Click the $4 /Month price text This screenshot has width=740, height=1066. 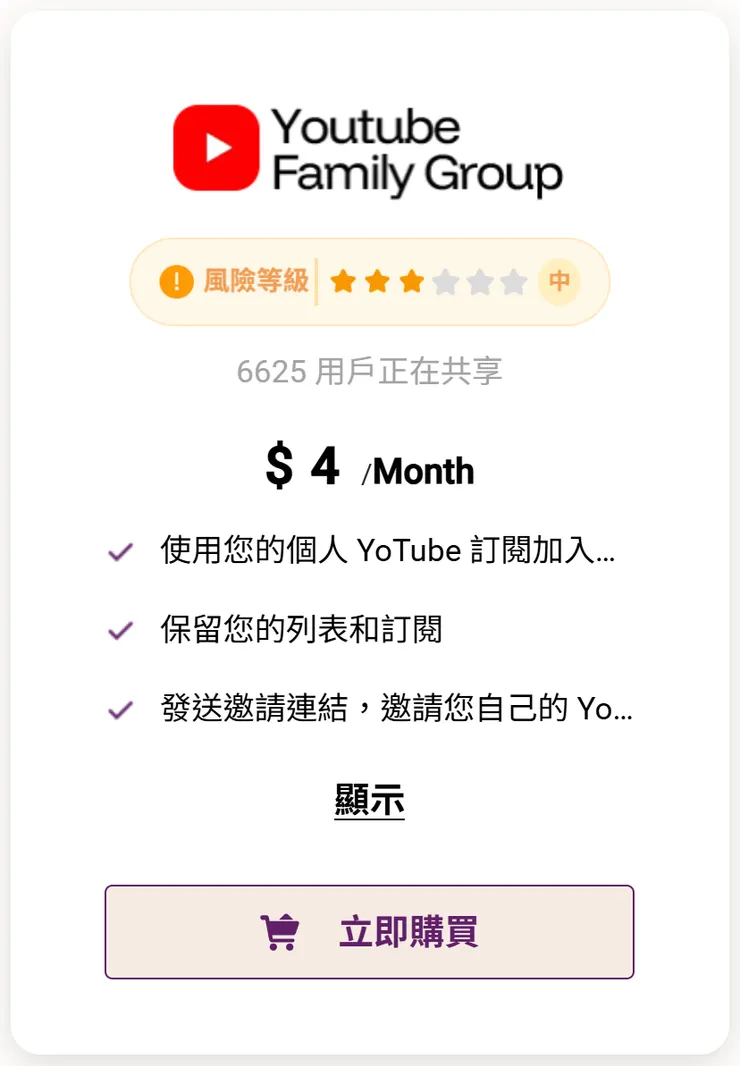tap(368, 468)
